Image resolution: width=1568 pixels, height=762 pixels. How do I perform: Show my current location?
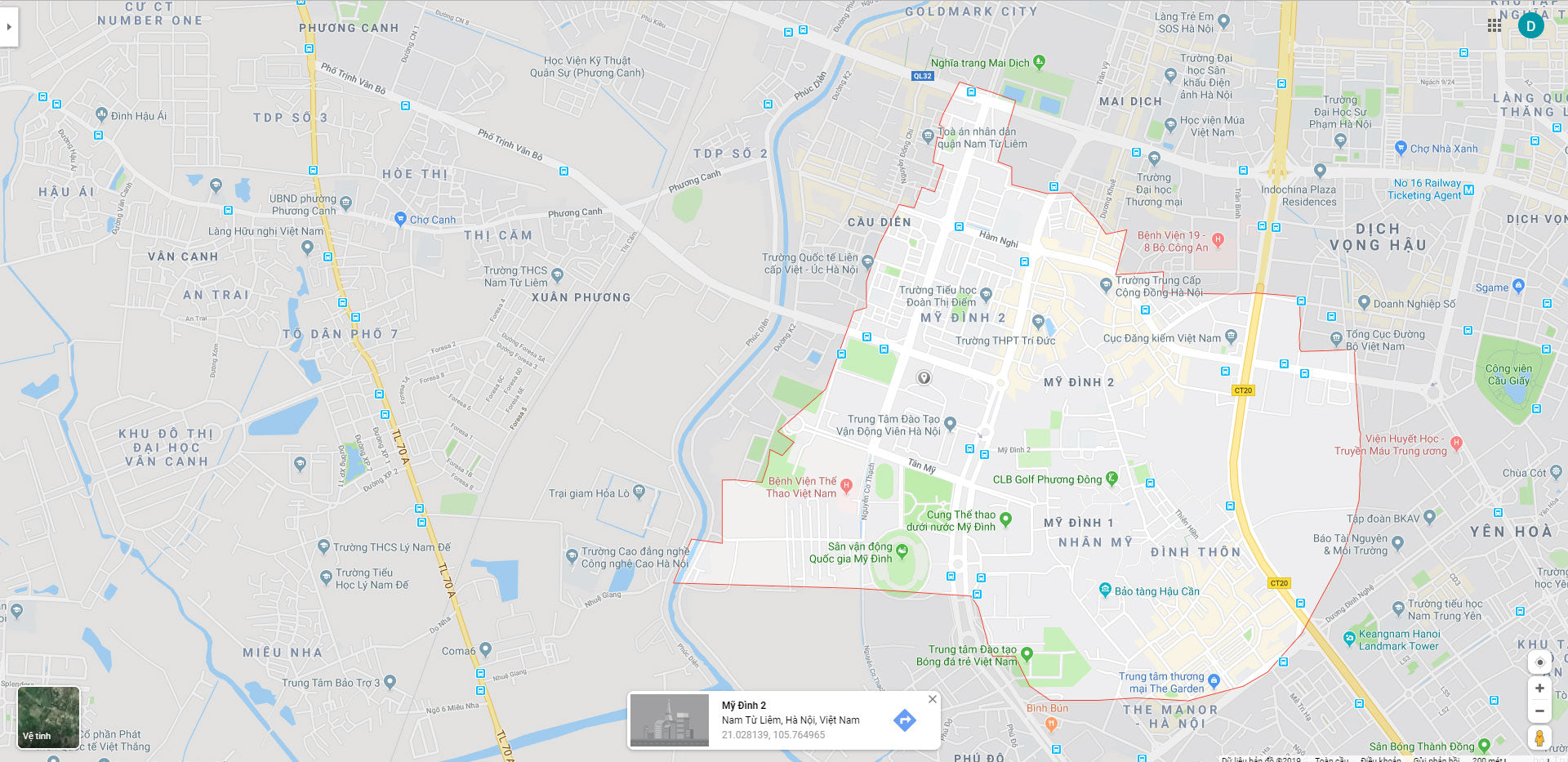click(1539, 662)
